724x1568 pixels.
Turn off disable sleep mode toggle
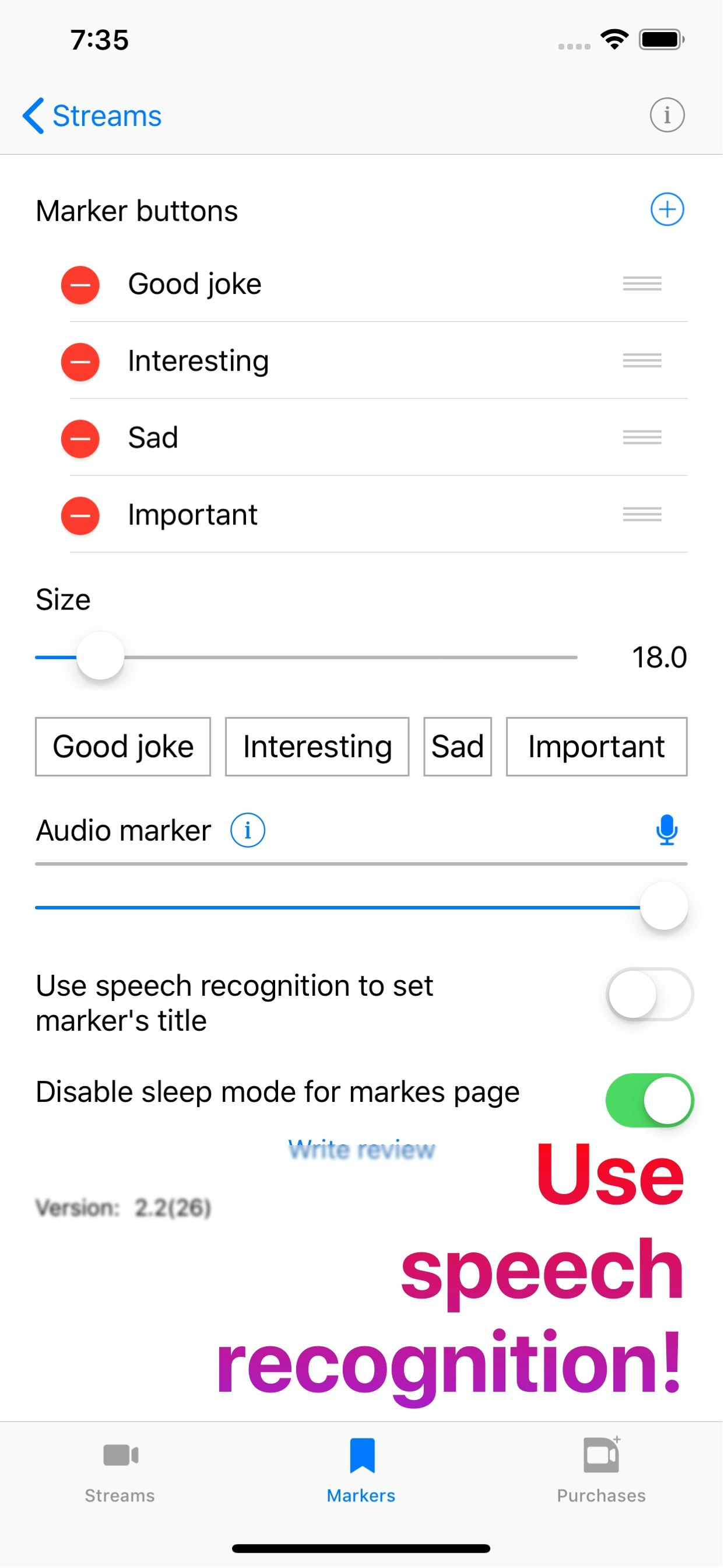650,1101
